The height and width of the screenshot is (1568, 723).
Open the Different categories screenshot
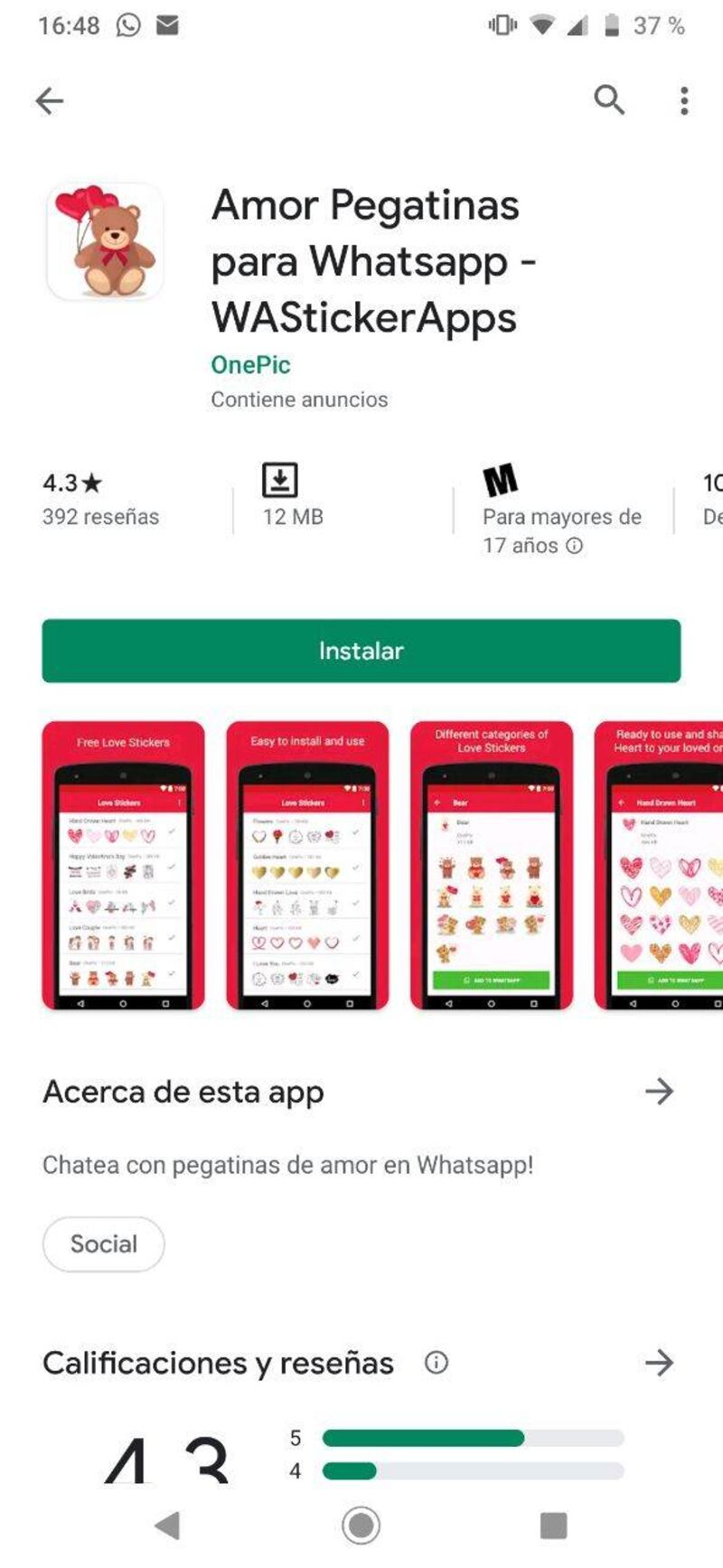491,865
